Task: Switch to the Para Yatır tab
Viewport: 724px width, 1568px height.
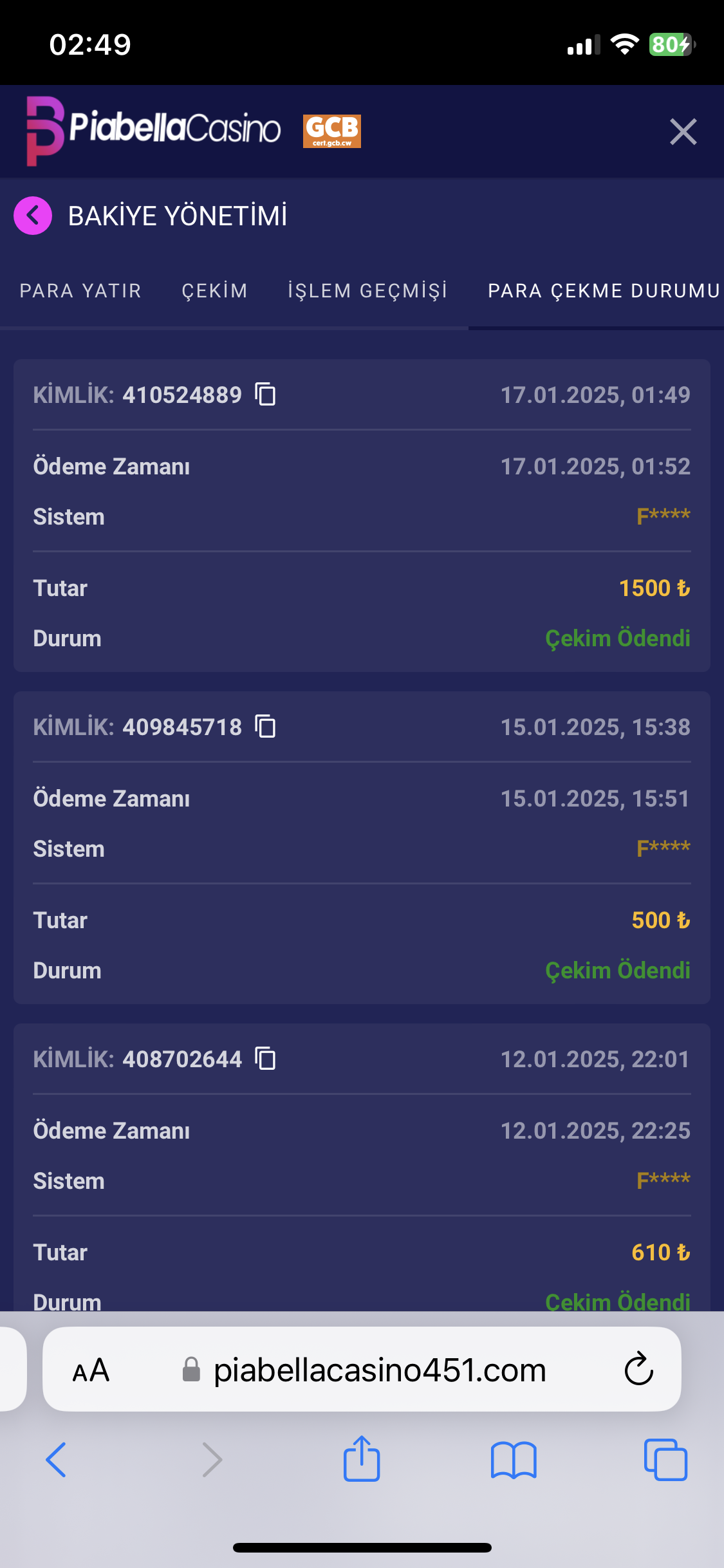Action: tap(80, 291)
